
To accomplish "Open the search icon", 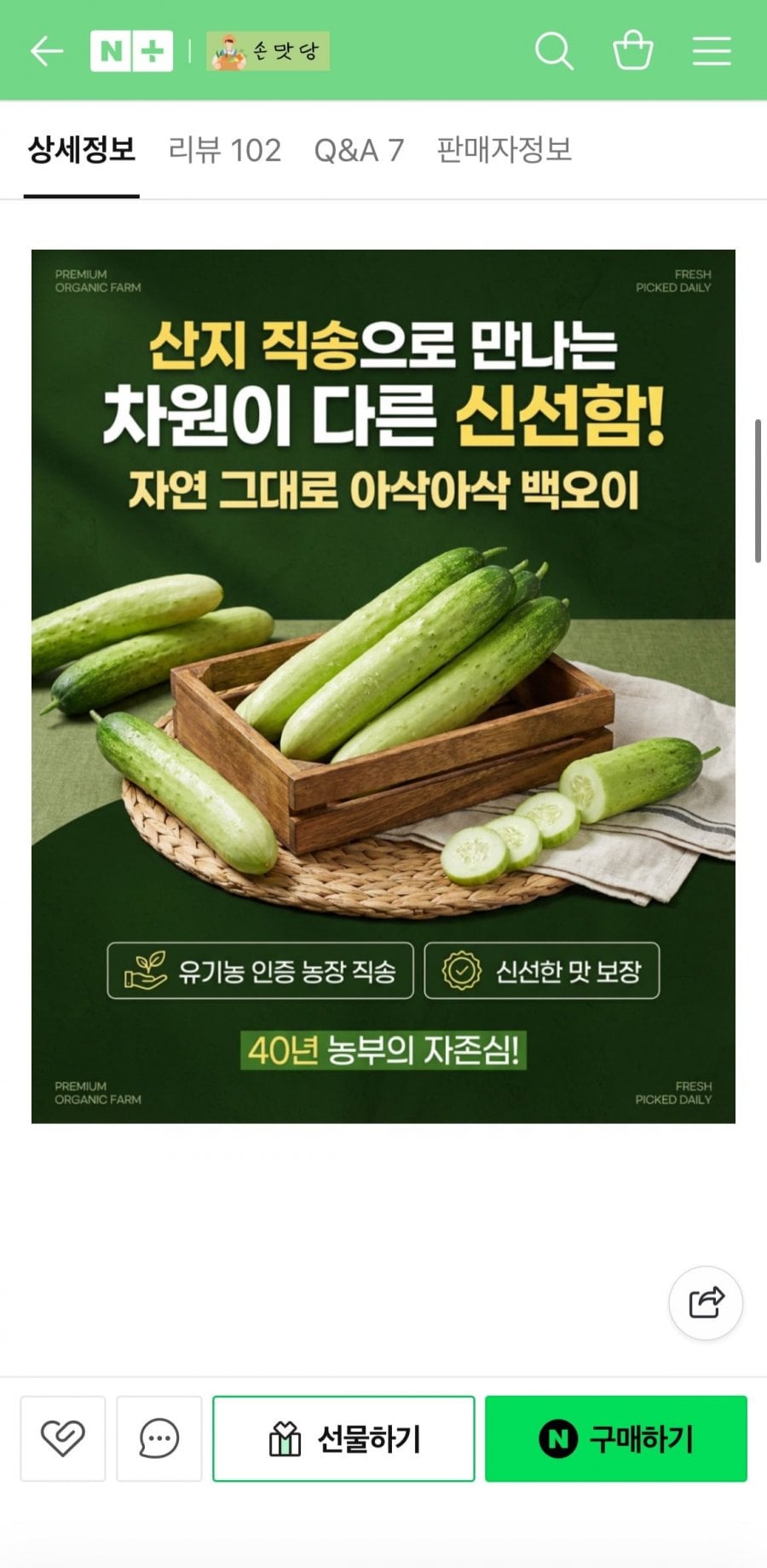I will [x=554, y=51].
